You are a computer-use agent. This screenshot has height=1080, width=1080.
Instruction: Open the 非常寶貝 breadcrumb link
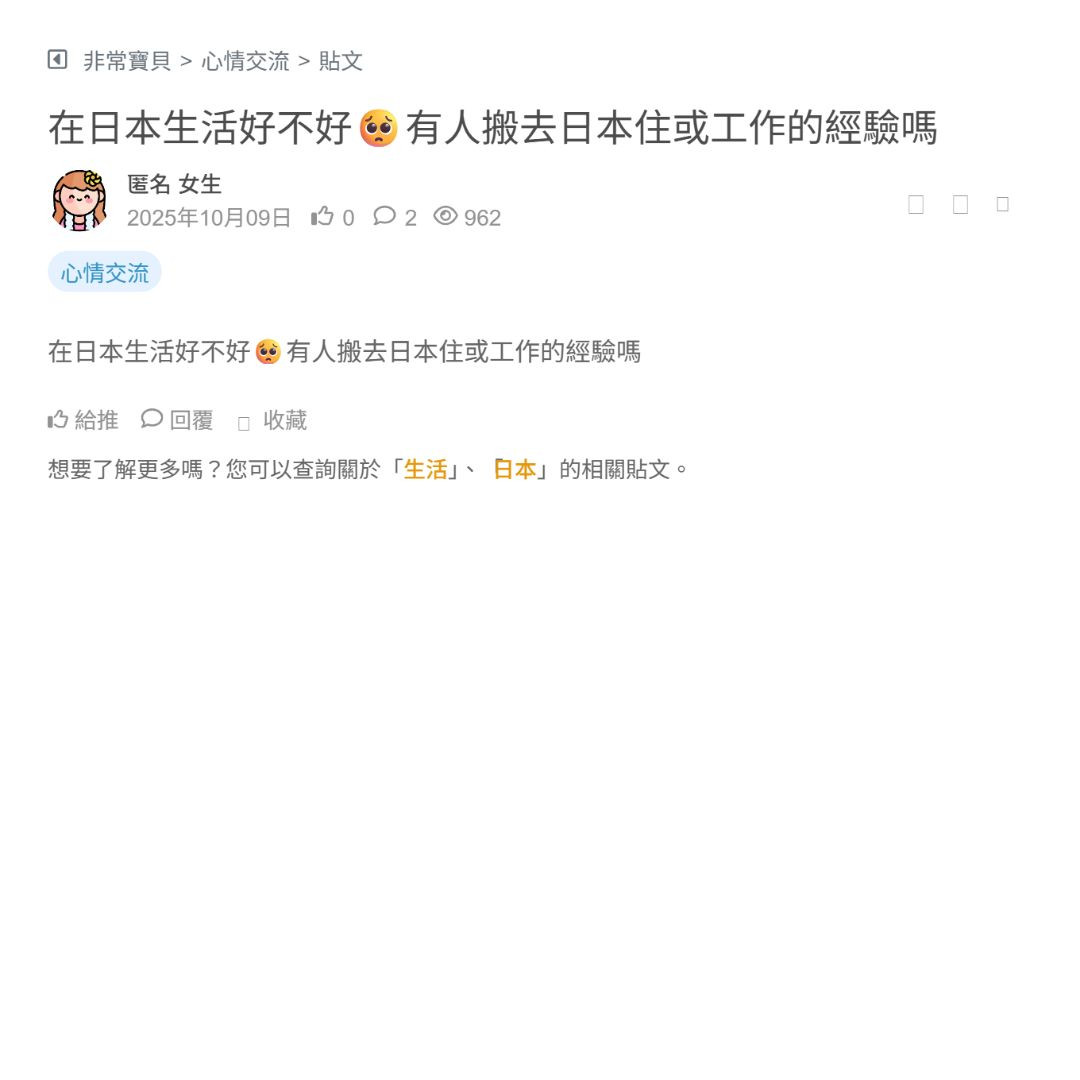coord(127,61)
